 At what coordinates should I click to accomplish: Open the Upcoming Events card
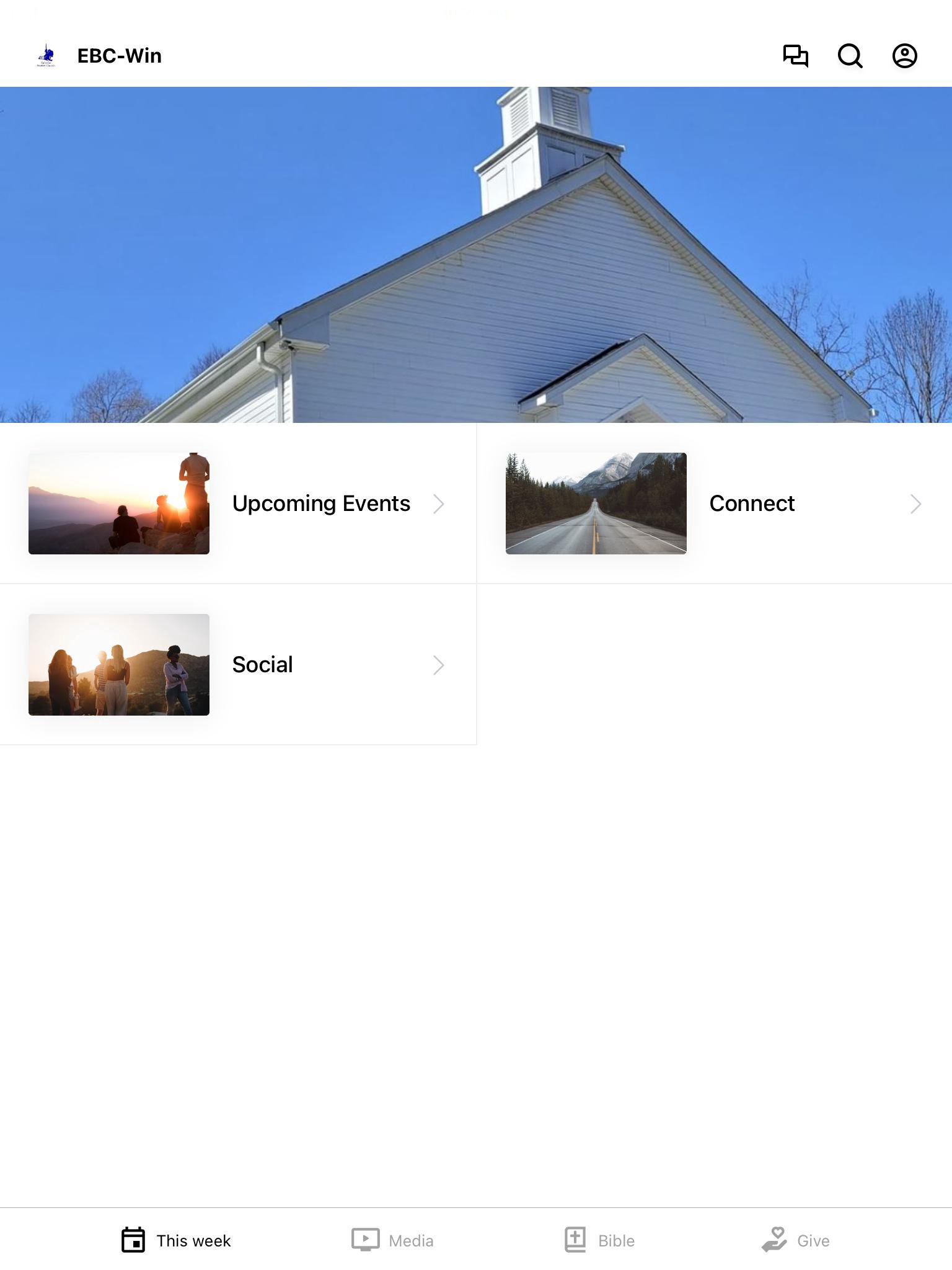click(238, 504)
